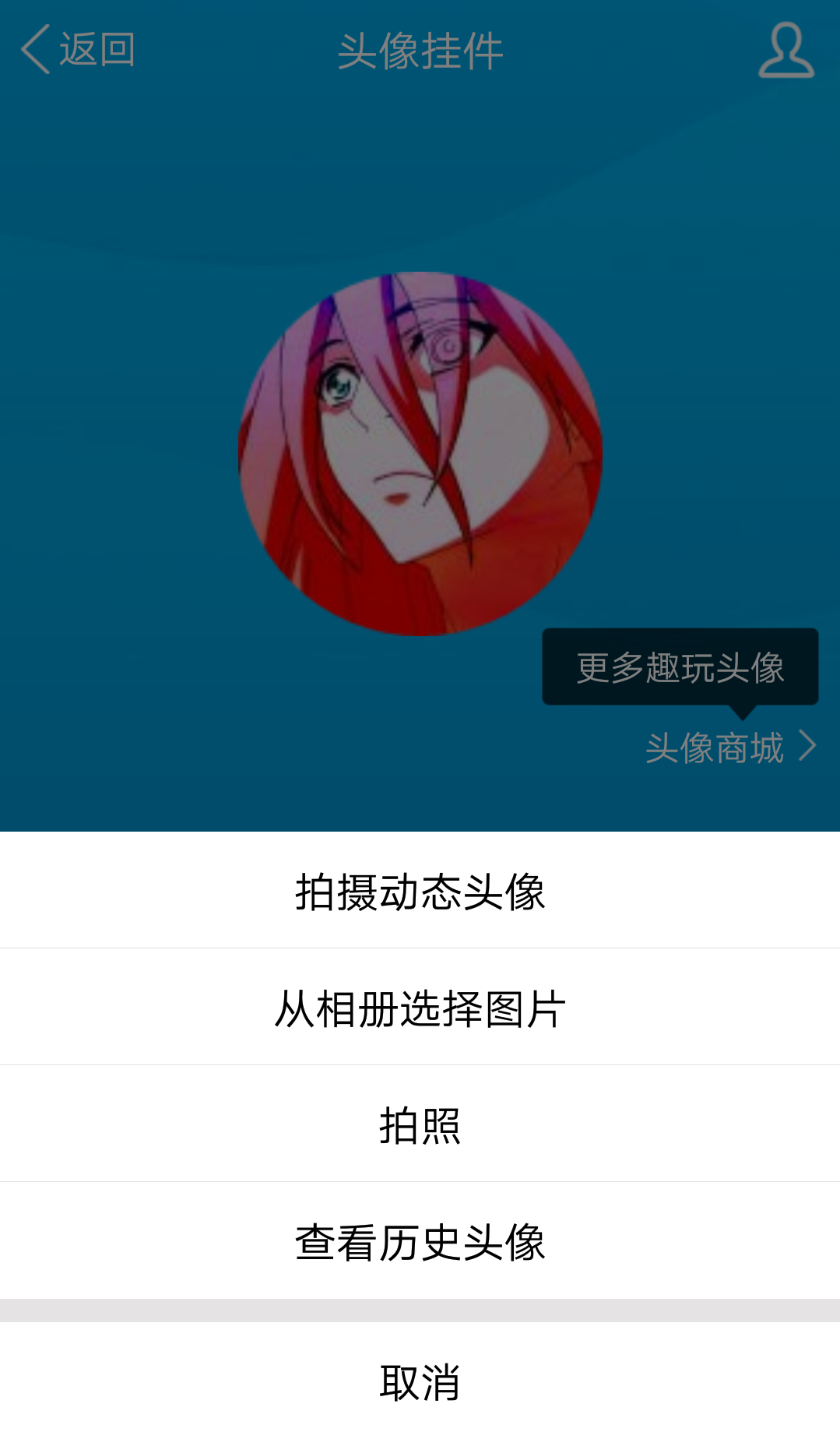This screenshot has width=840, height=1439.
Task: Open the profile icon at top right
Action: pyautogui.click(x=786, y=51)
